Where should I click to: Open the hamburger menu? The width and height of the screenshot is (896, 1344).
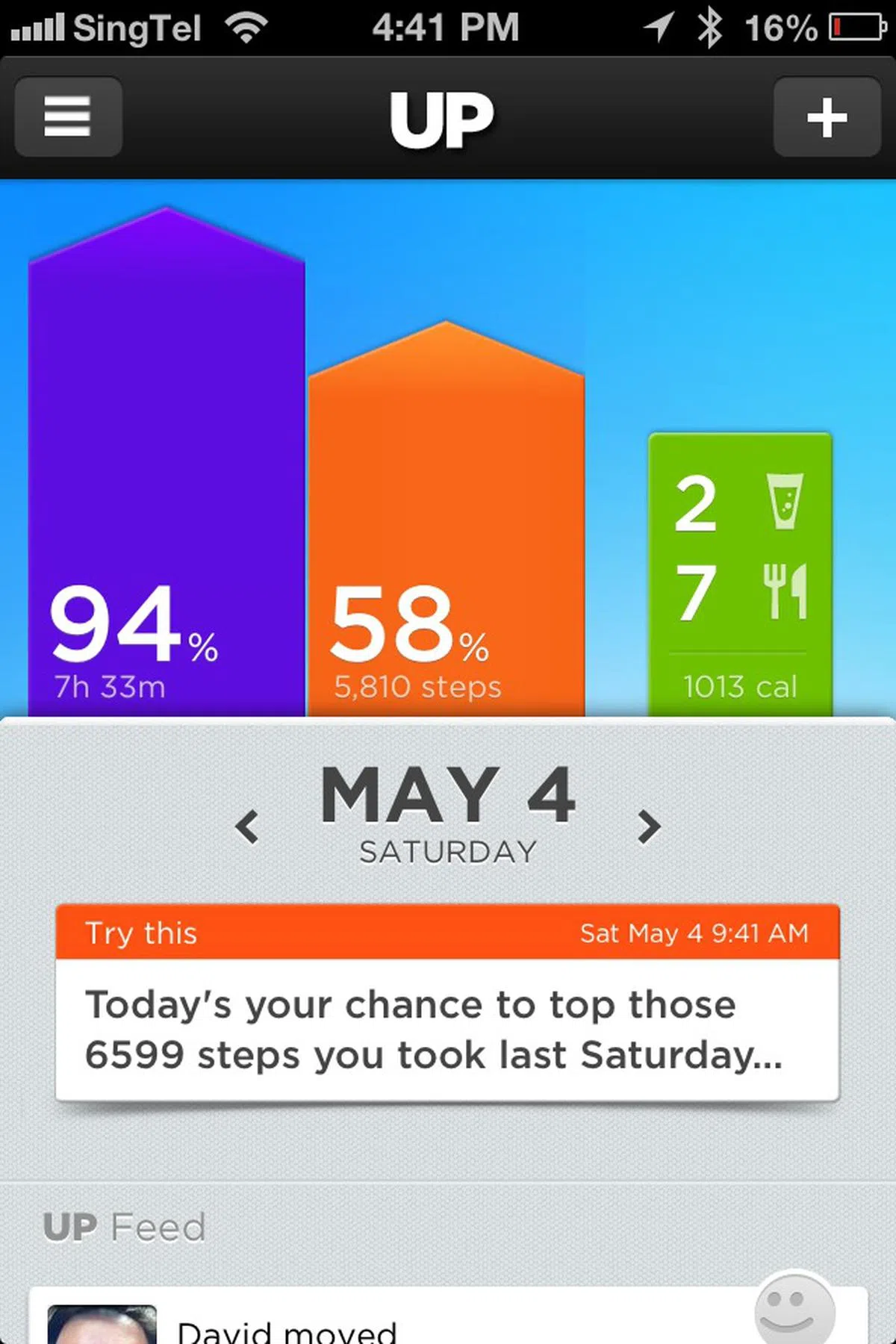(68, 116)
